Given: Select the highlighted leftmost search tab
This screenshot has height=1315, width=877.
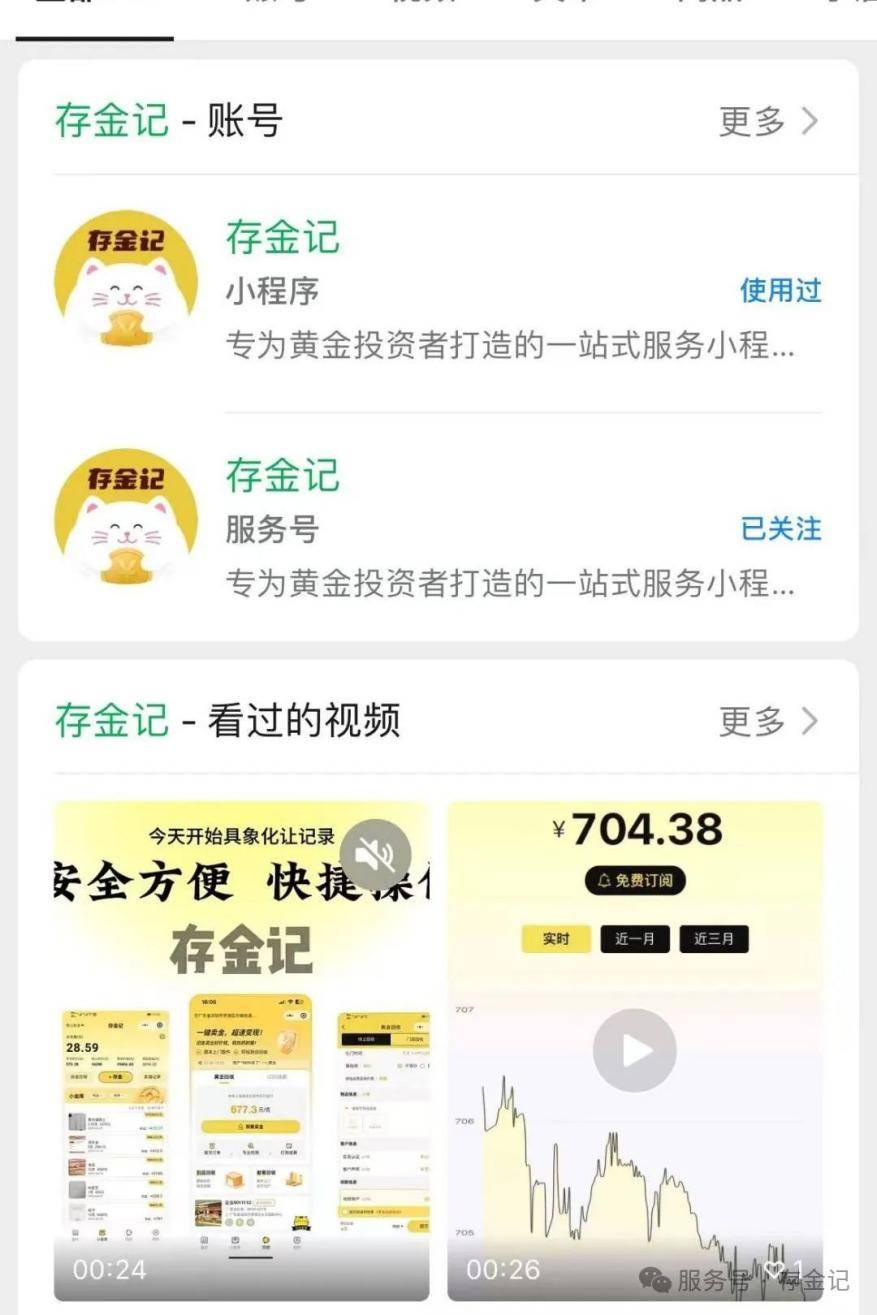Looking at the screenshot, I should pyautogui.click(x=96, y=10).
